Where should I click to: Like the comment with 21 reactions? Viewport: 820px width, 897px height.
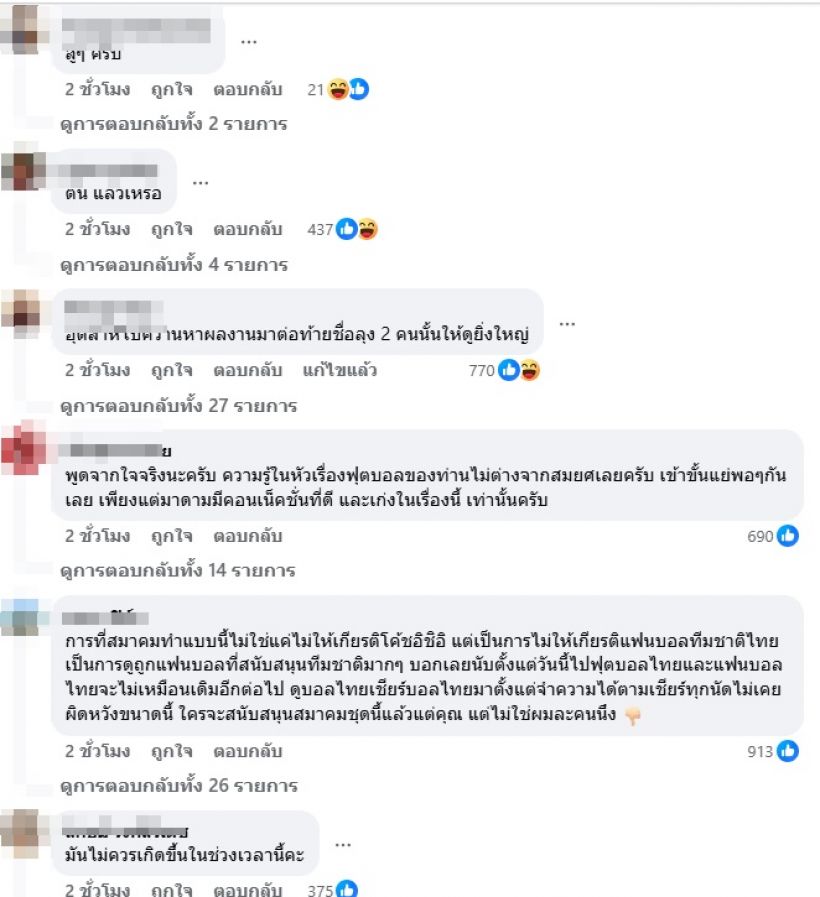171,89
